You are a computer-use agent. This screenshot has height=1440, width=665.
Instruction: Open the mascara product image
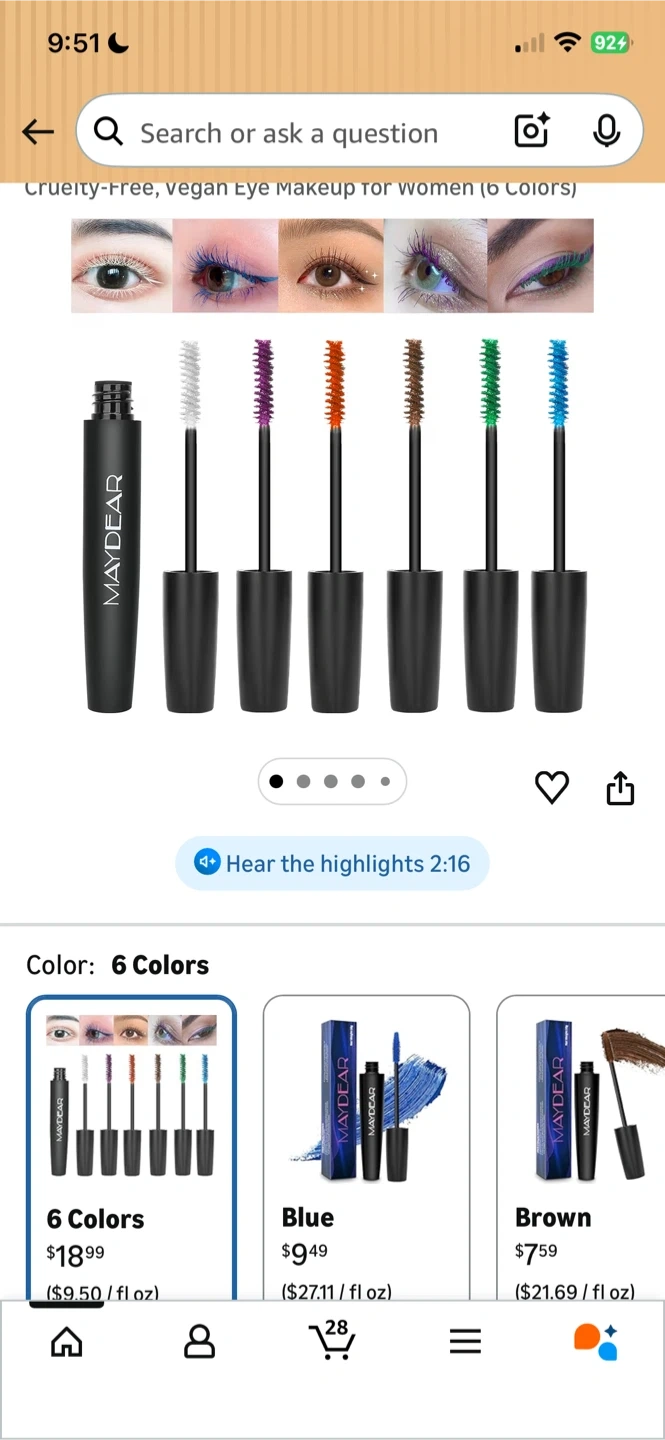click(332, 470)
